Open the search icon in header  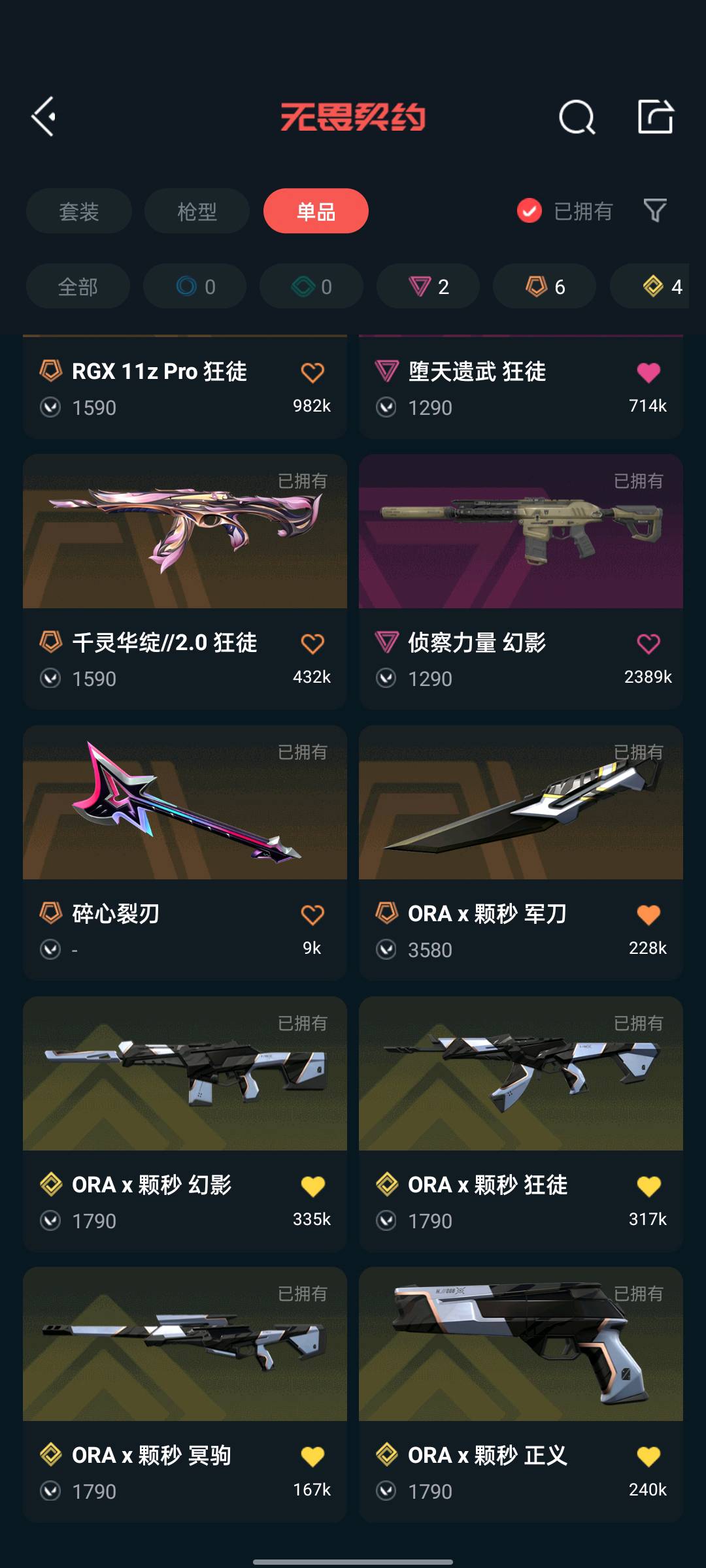tap(577, 118)
